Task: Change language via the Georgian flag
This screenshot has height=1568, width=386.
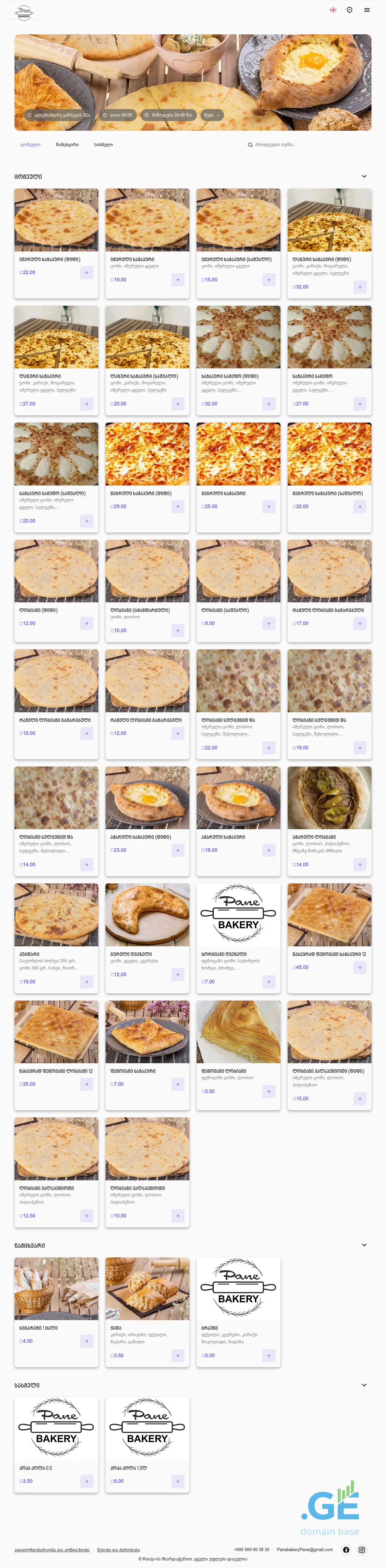Action: [333, 10]
